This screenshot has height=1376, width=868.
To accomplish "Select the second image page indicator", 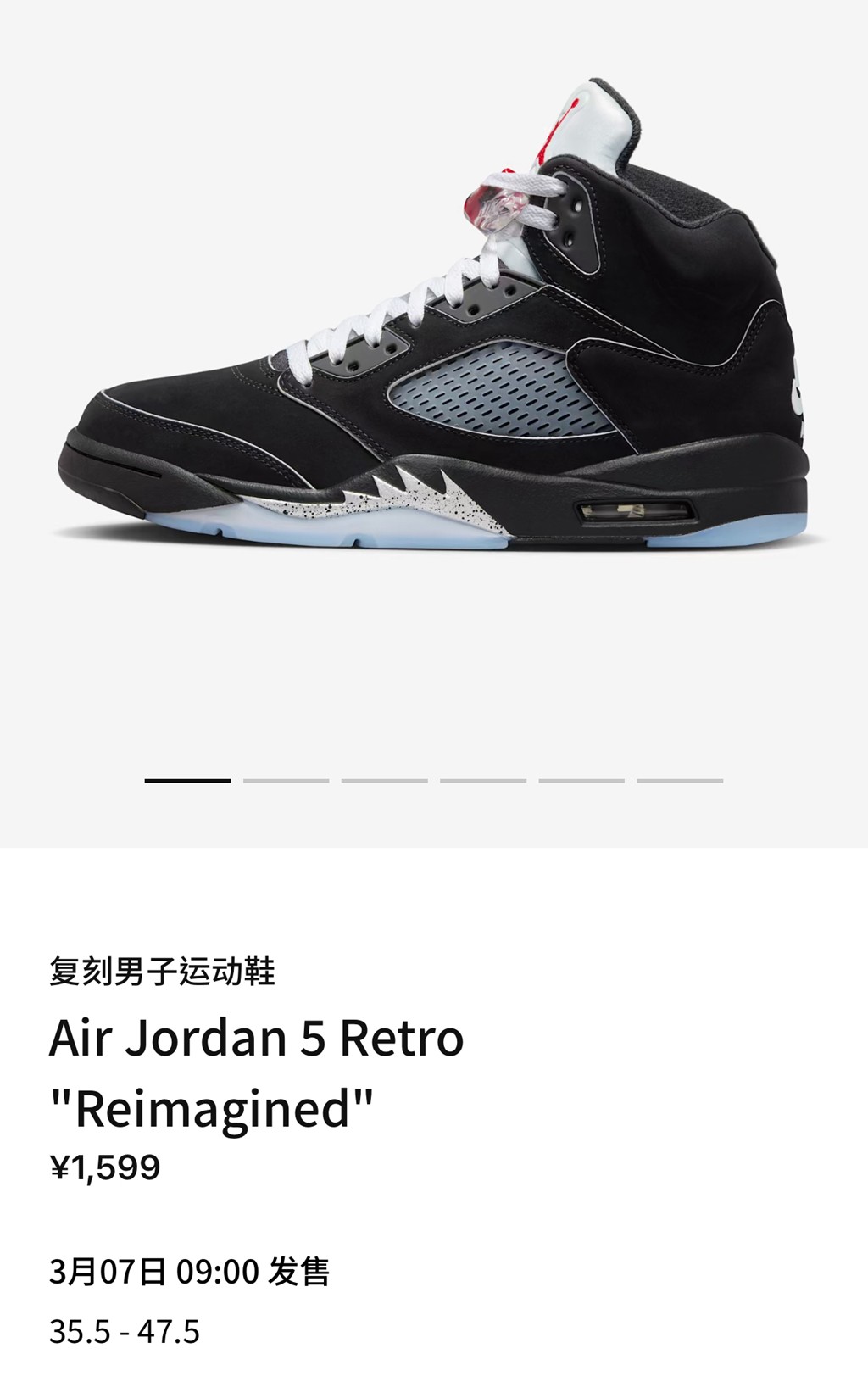I will click(286, 780).
